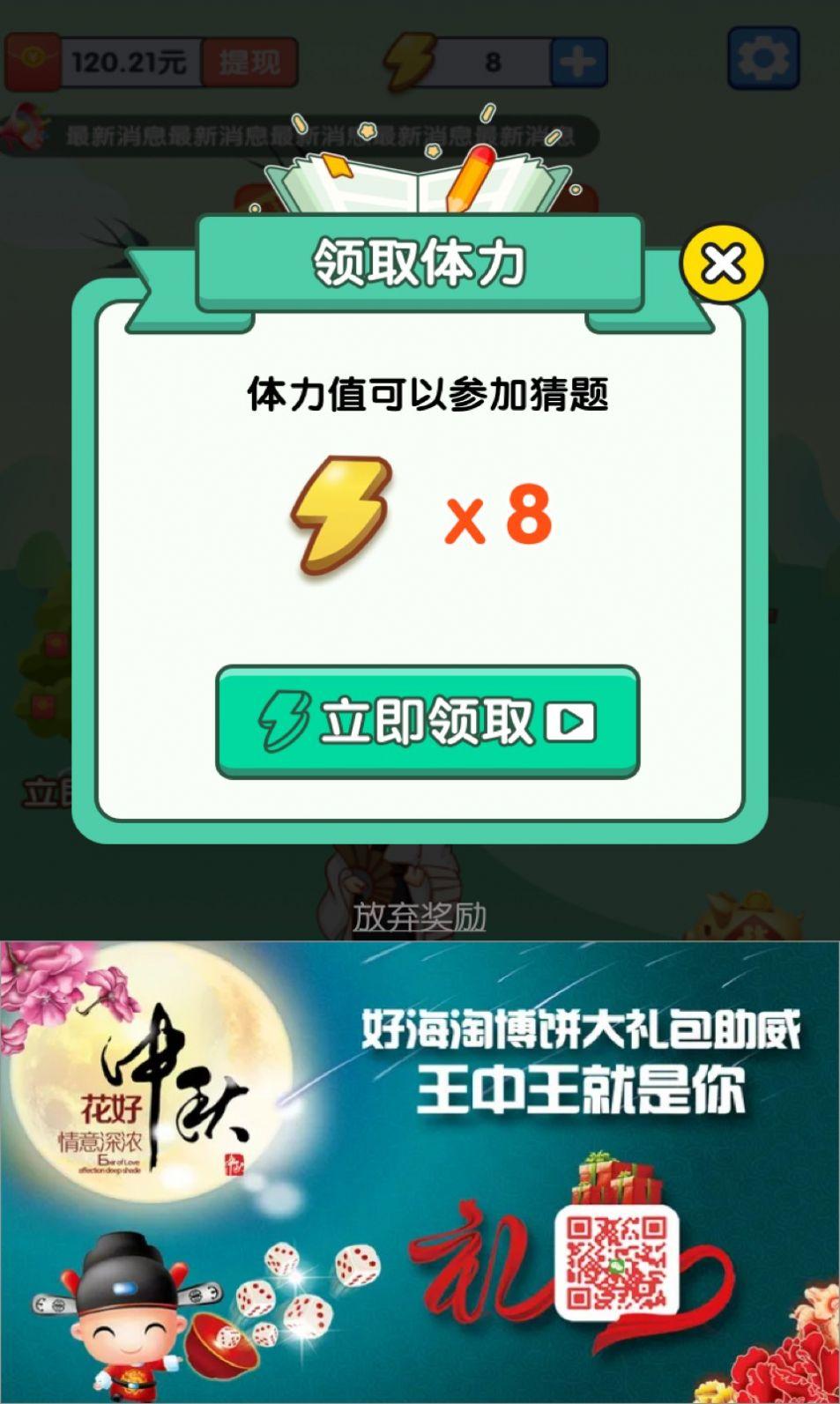Screen dimensions: 840x1404
Task: Close the 领取体力 dialog
Action: pos(724,263)
